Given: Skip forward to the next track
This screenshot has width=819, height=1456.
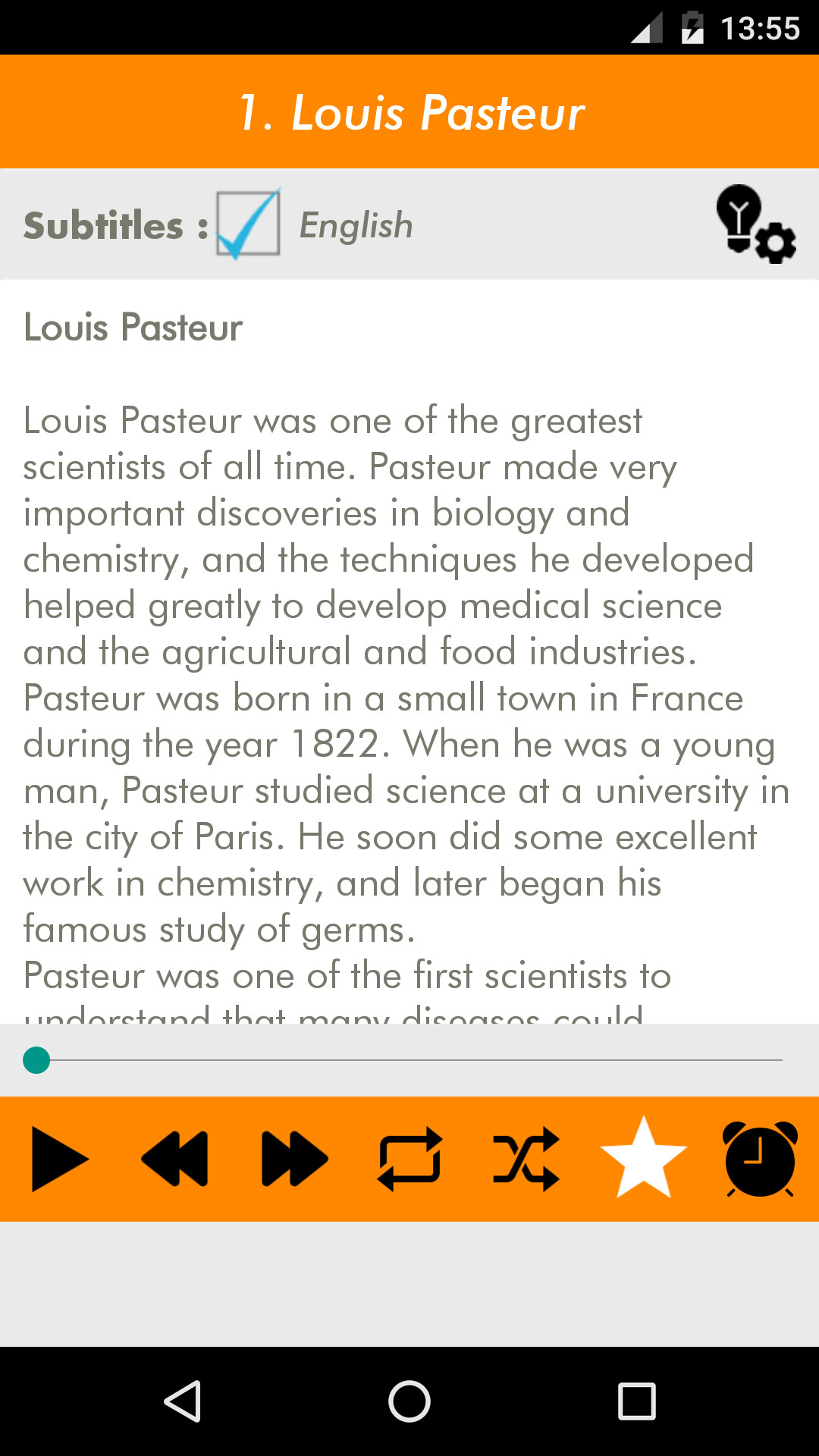Looking at the screenshot, I should point(294,1159).
